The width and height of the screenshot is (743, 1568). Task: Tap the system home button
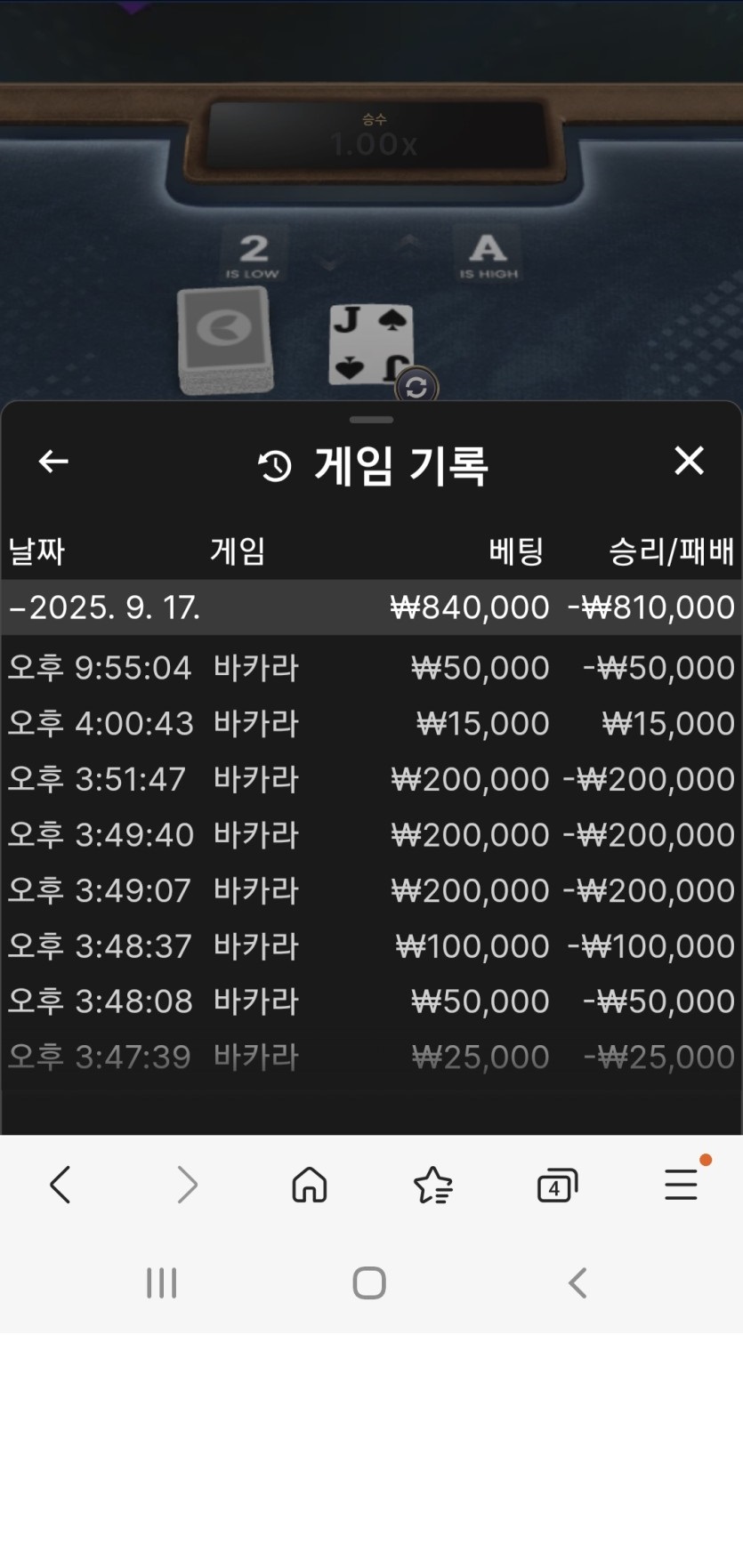point(369,1283)
